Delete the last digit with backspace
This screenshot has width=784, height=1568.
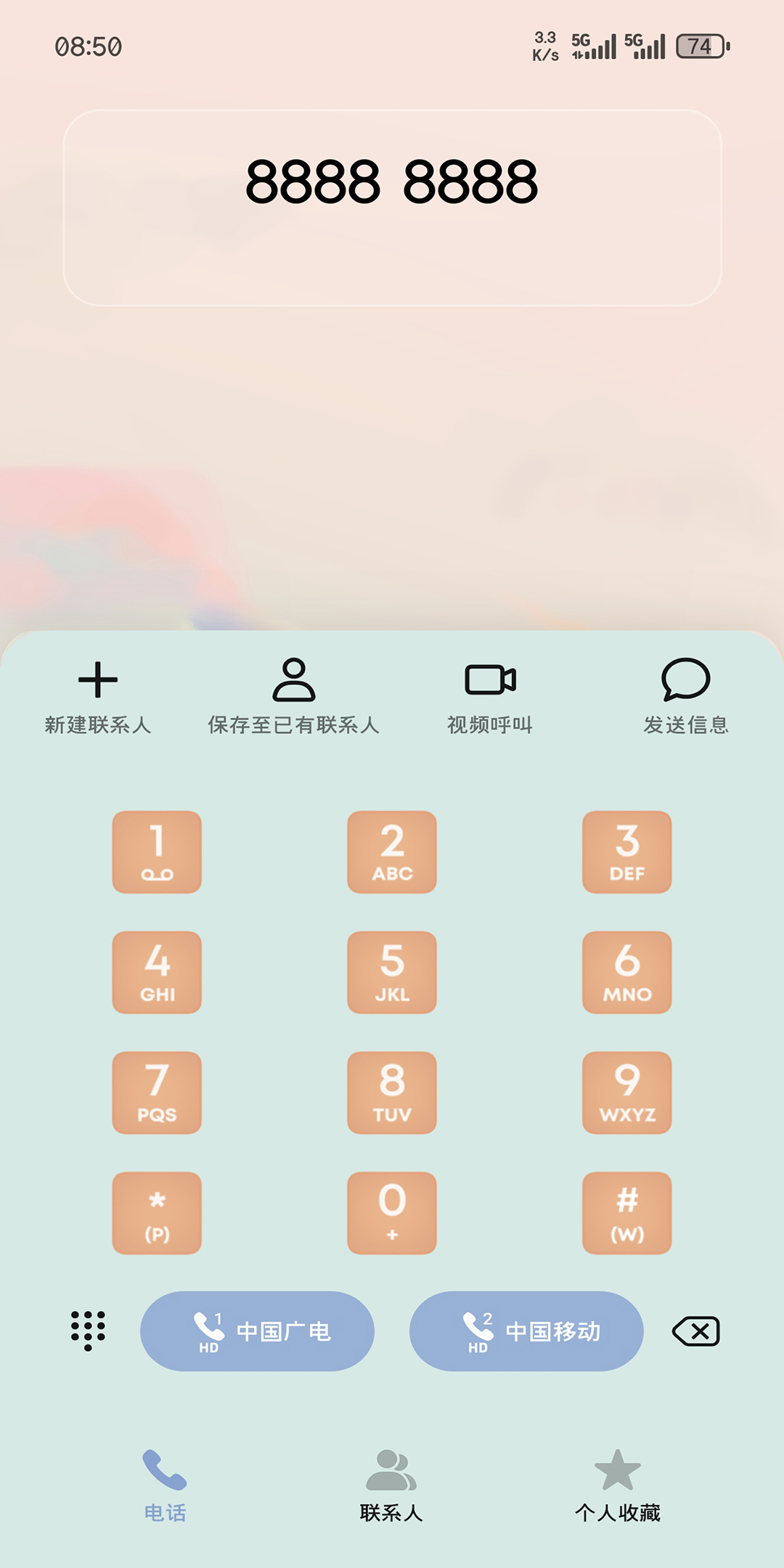coord(696,1331)
